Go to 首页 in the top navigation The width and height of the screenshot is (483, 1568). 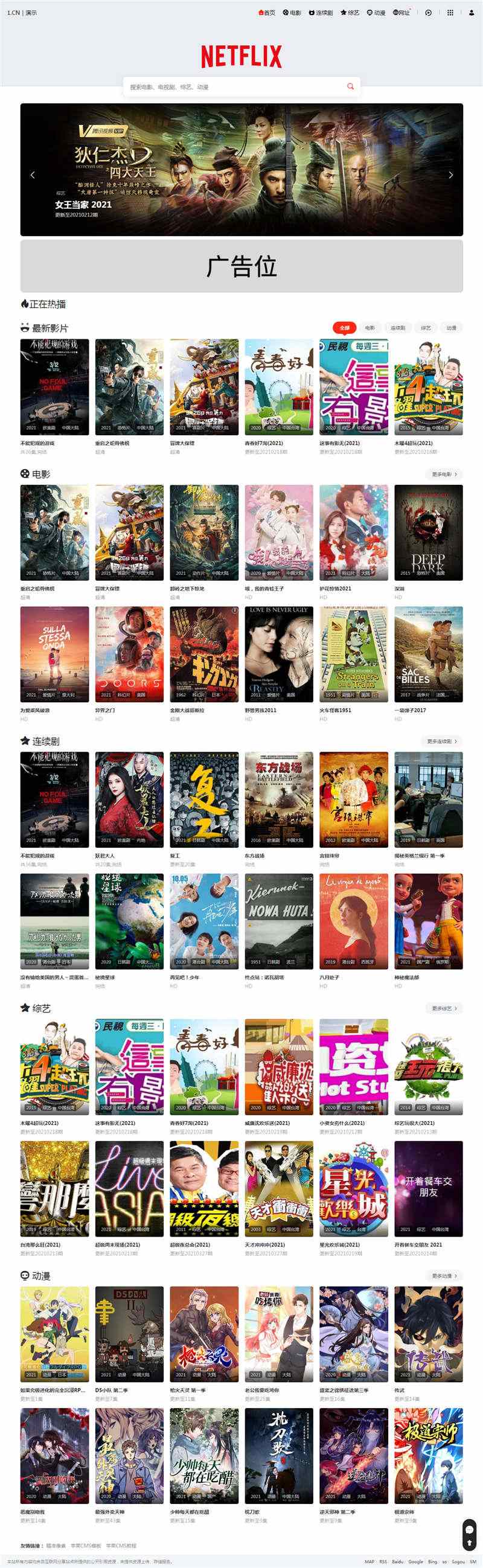coord(266,13)
